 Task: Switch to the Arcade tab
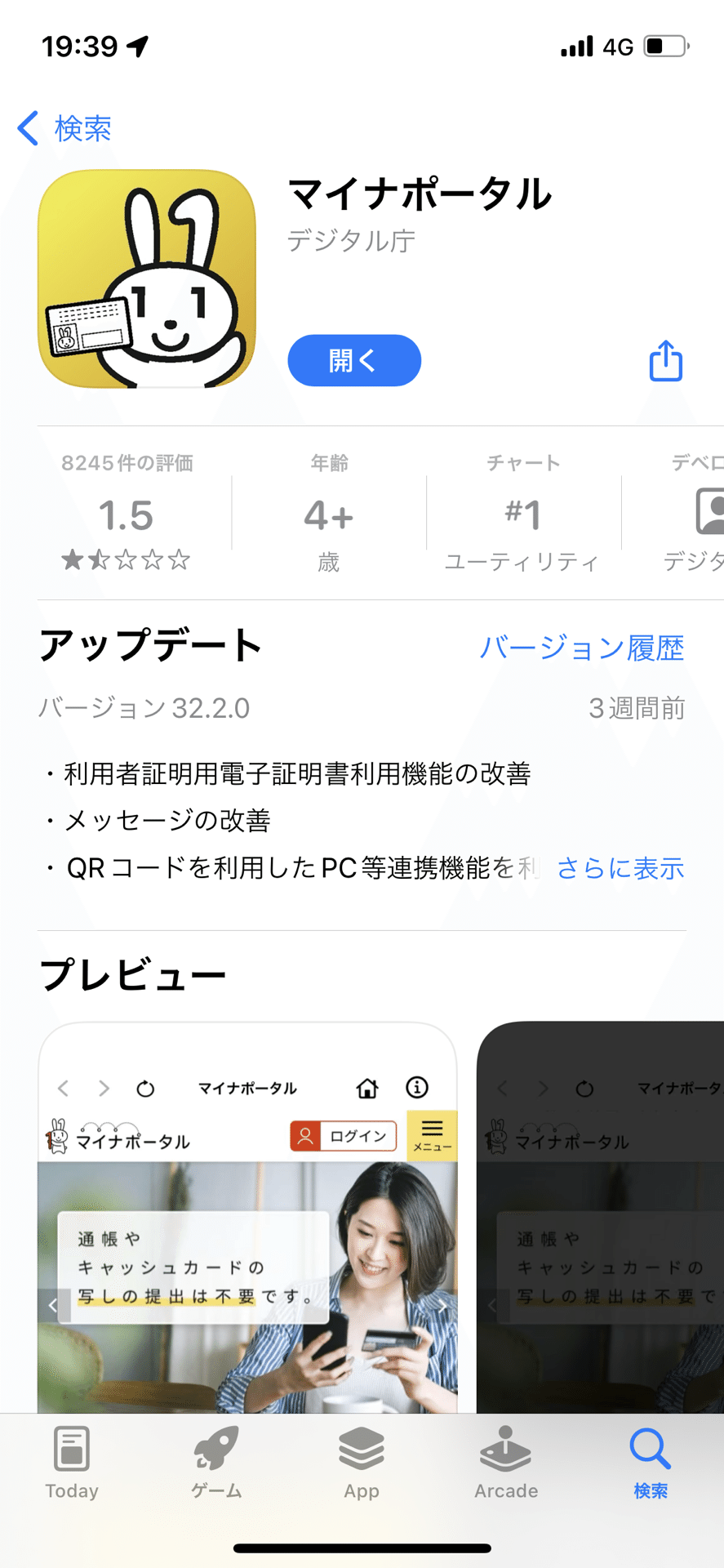pyautogui.click(x=506, y=1463)
